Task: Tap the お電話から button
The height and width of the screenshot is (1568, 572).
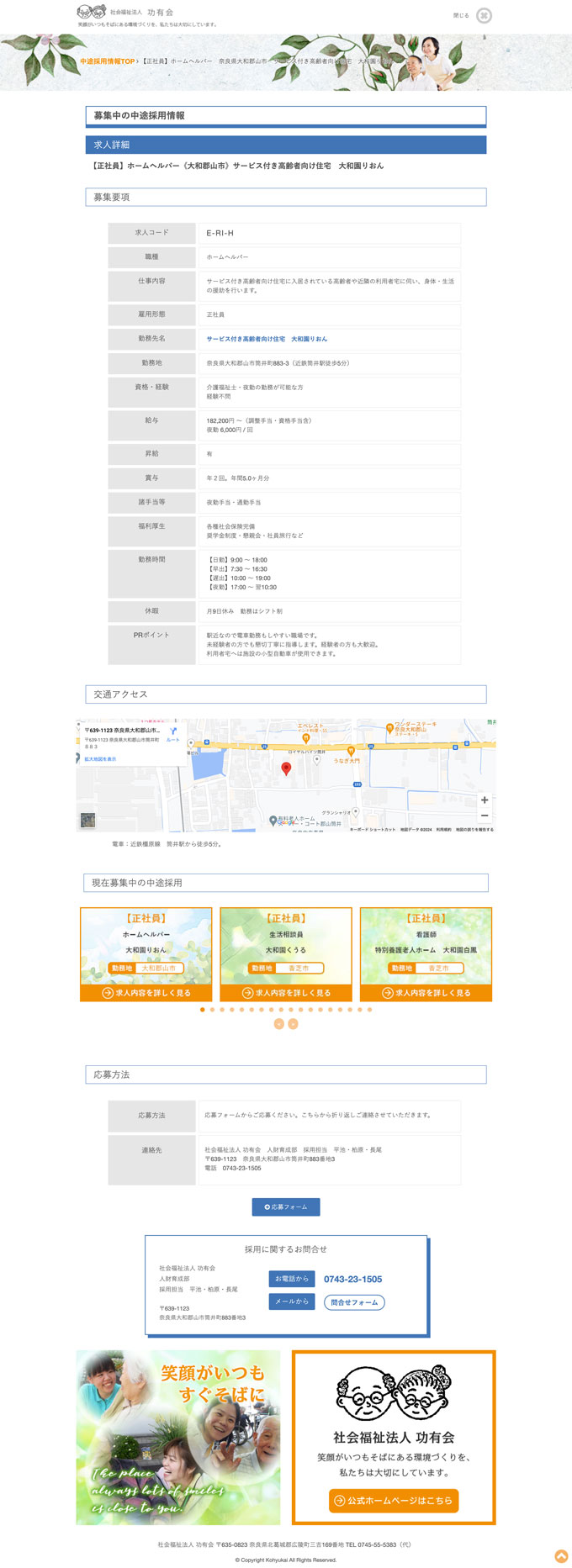Action: (x=292, y=1279)
